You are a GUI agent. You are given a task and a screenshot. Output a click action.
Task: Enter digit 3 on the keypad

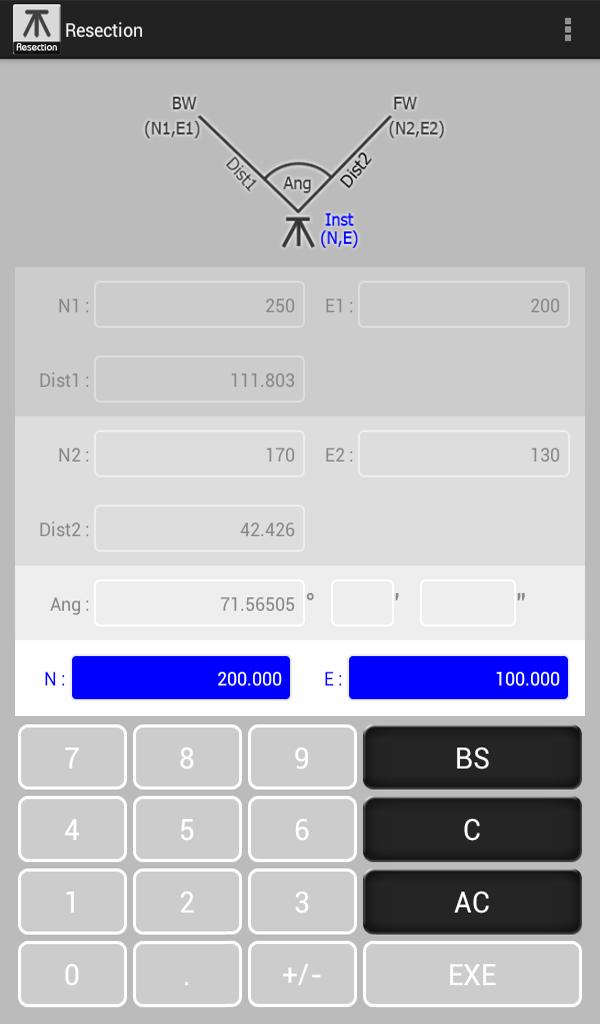(x=302, y=902)
